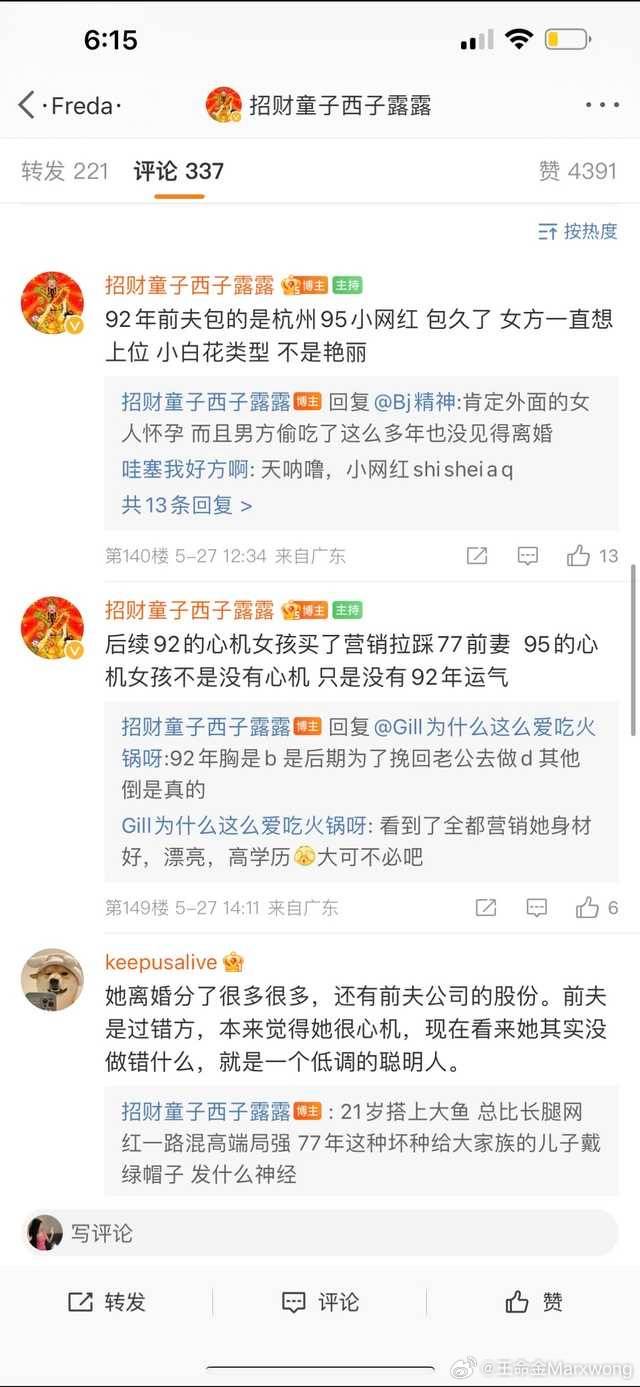
Task: Tap the @Bj精神 mention link
Action: coord(416,402)
